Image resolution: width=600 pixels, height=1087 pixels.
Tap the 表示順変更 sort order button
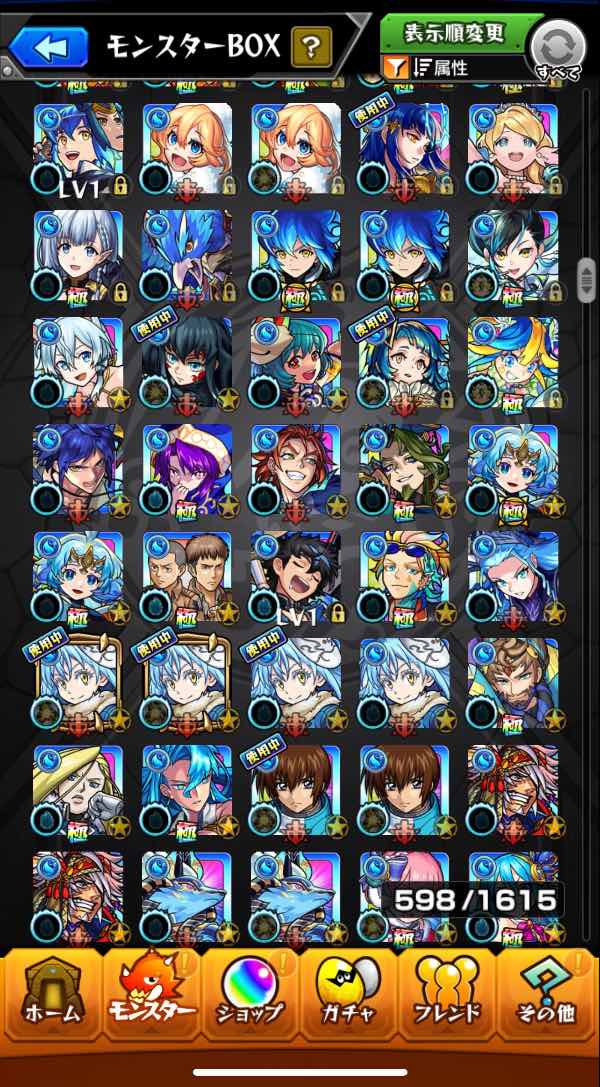click(453, 33)
